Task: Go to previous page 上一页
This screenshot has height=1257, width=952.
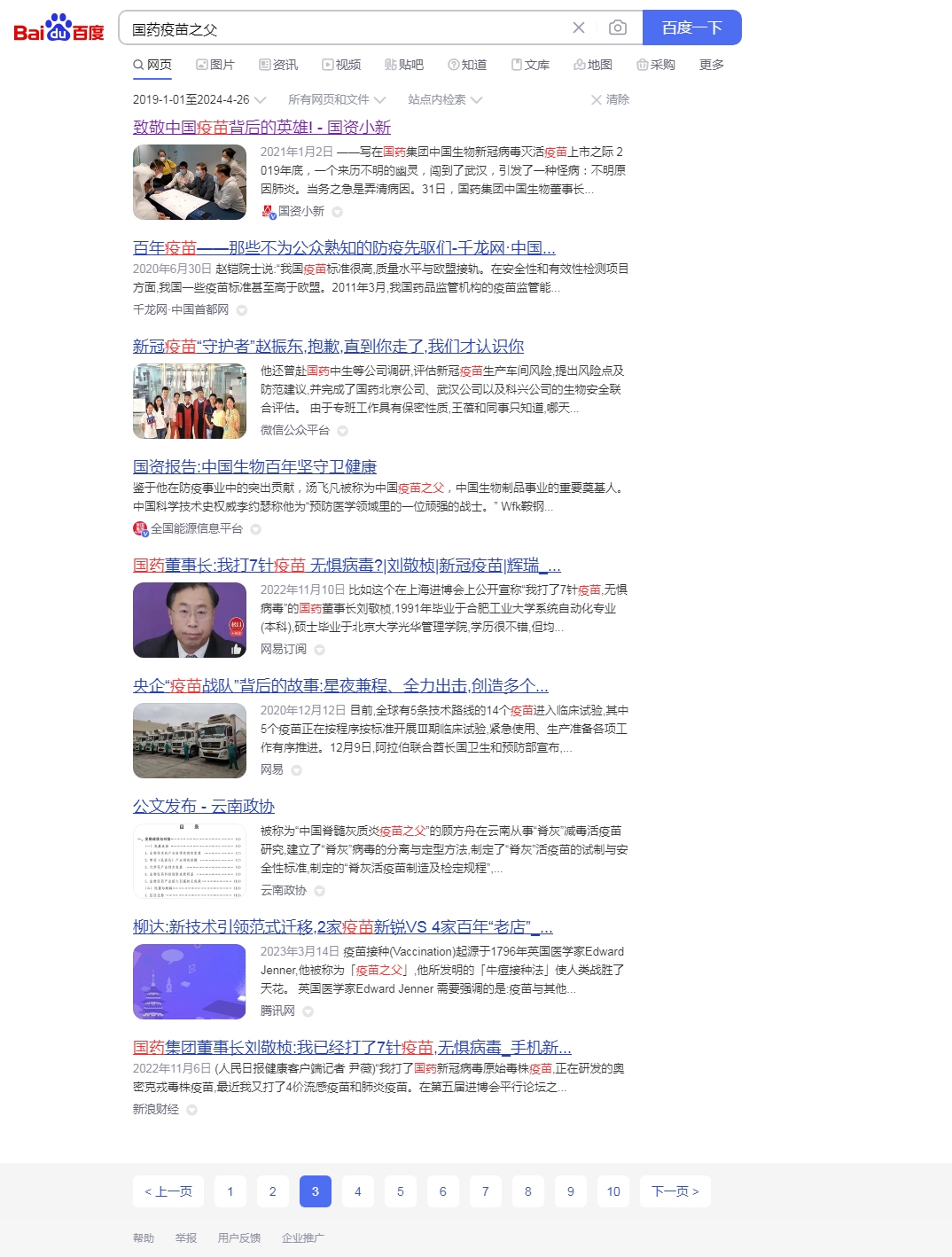Action: coord(168,1191)
